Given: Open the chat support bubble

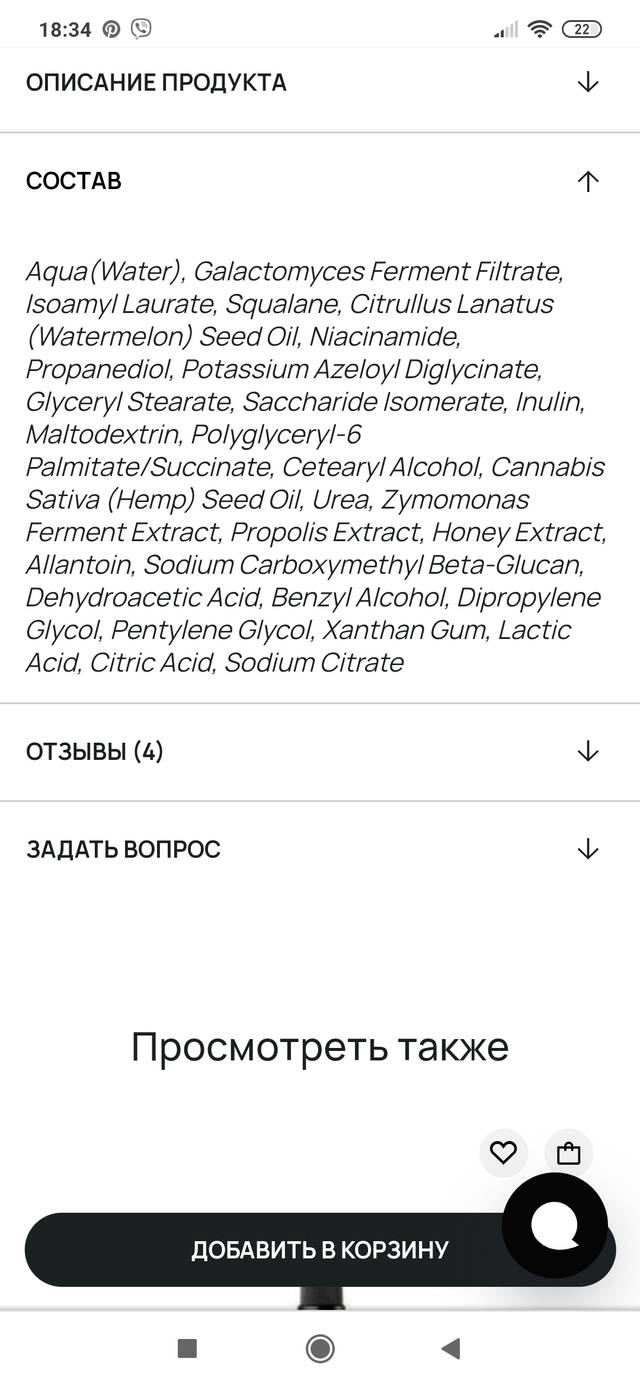Looking at the screenshot, I should [x=555, y=1225].
